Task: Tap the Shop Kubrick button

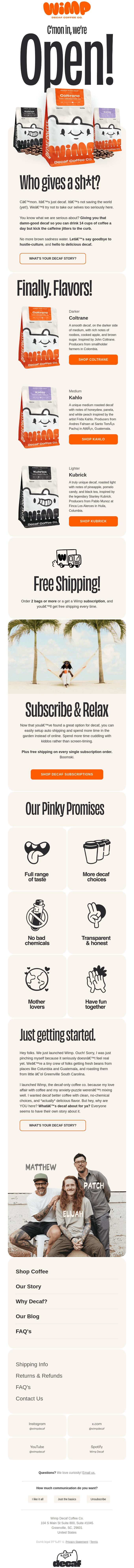Action: 93,521
